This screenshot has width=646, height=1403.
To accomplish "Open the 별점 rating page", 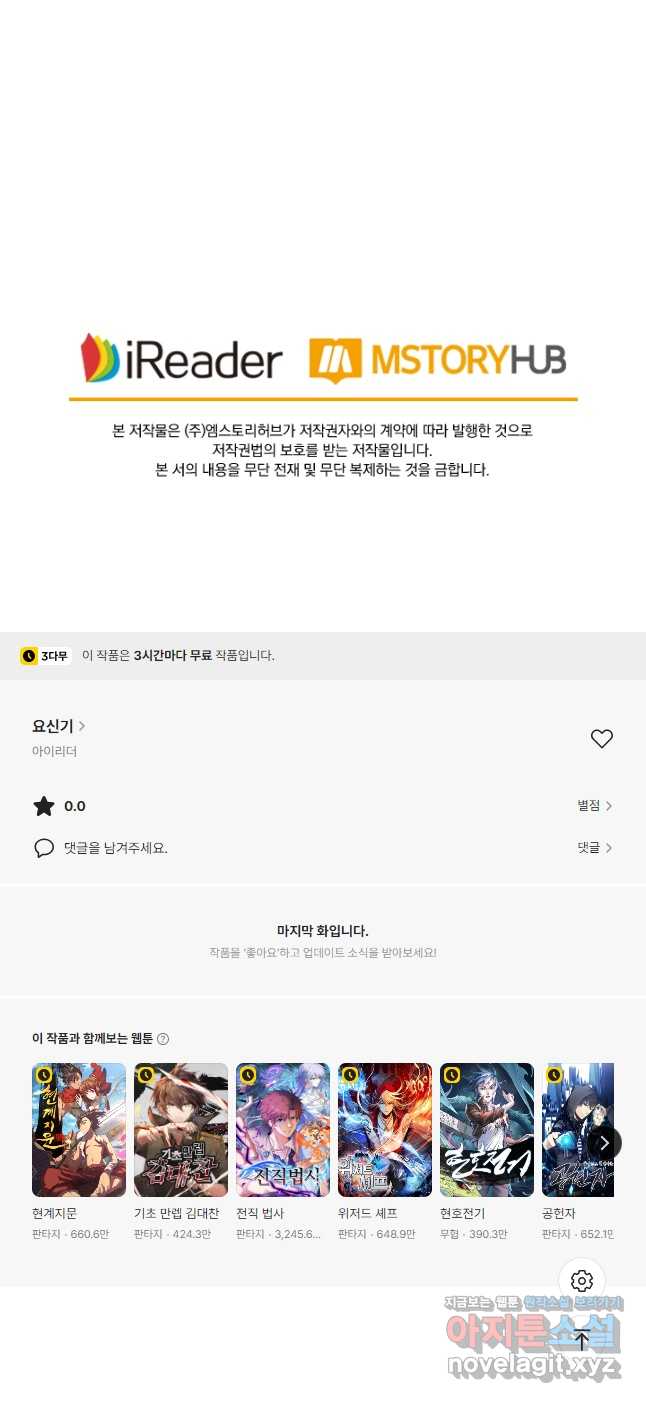I will tap(594, 806).
